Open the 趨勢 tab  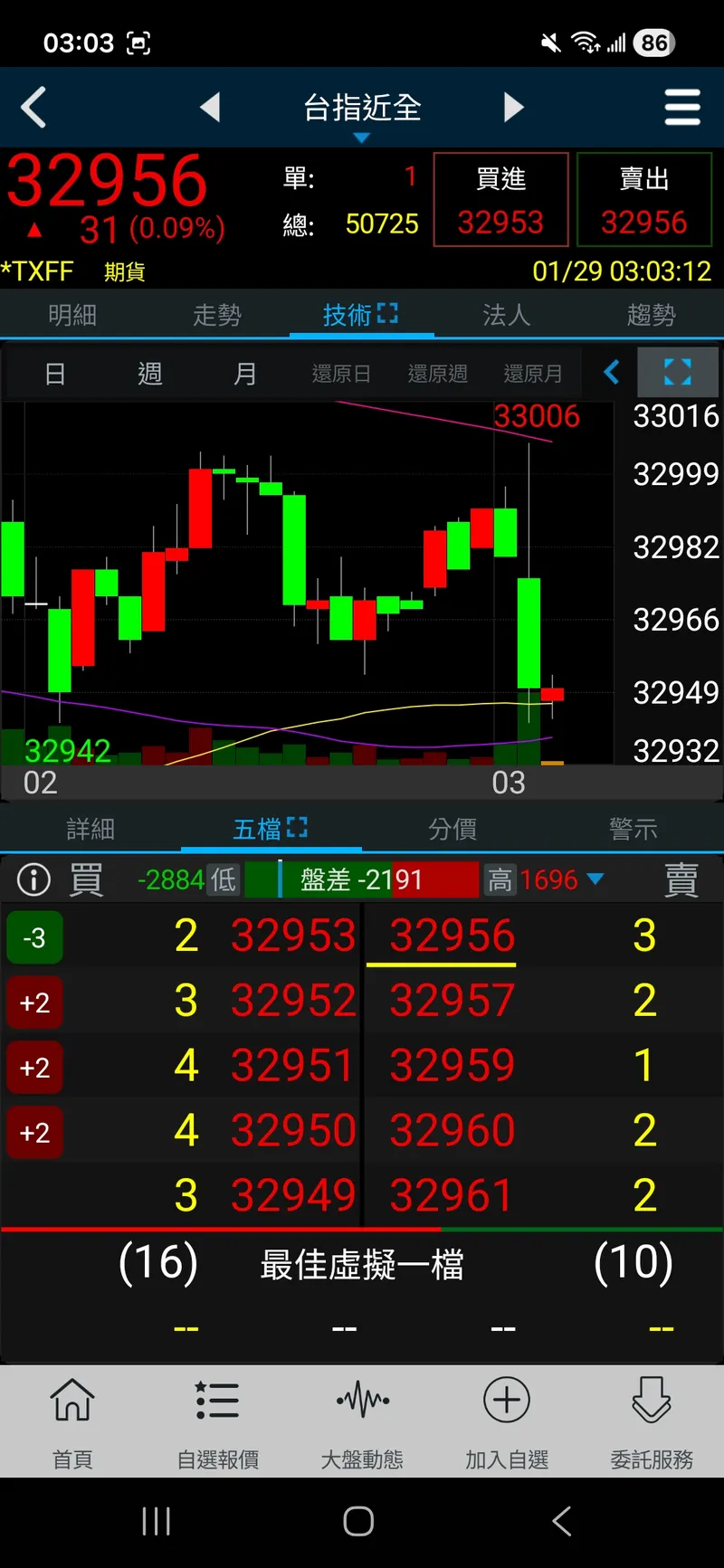pos(652,315)
